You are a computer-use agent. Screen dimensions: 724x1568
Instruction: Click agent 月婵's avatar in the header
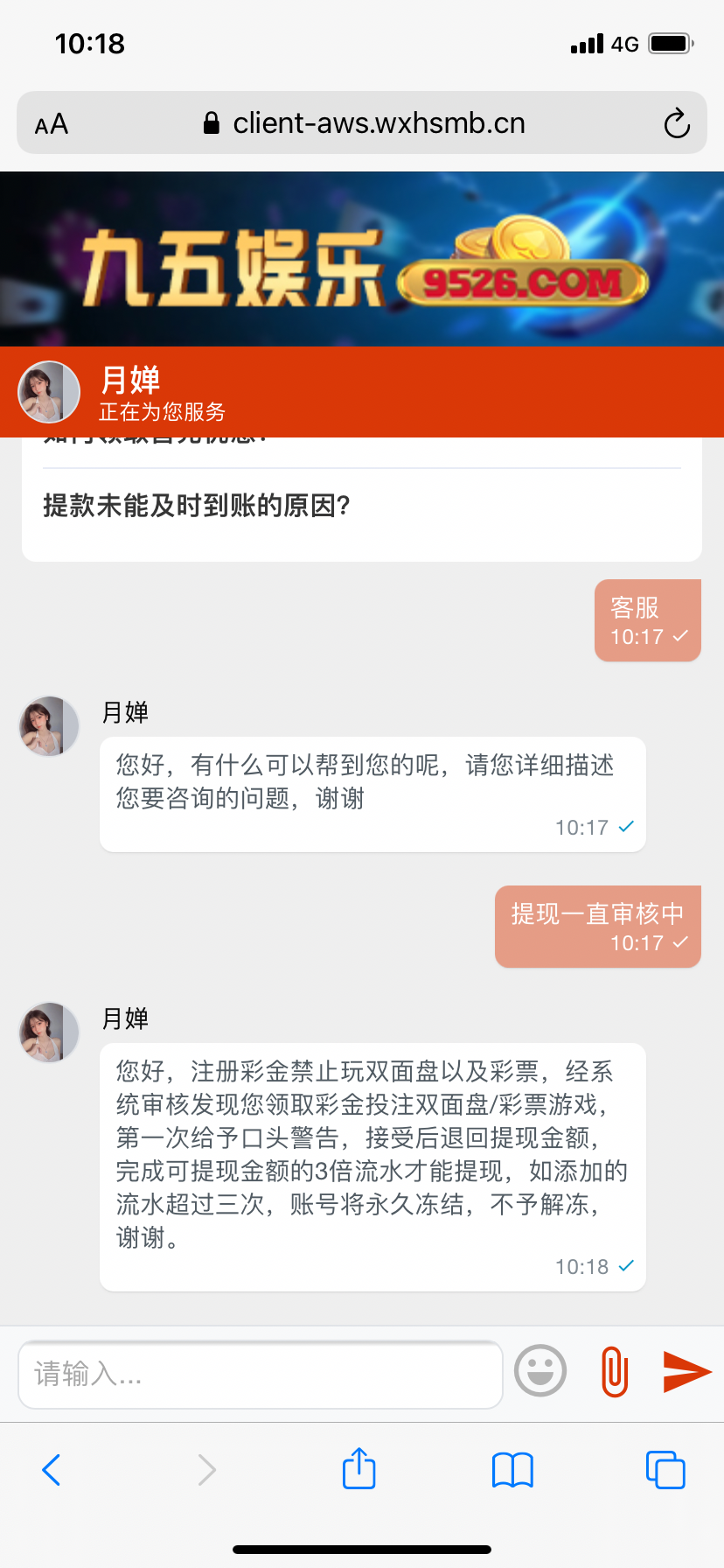(x=49, y=391)
